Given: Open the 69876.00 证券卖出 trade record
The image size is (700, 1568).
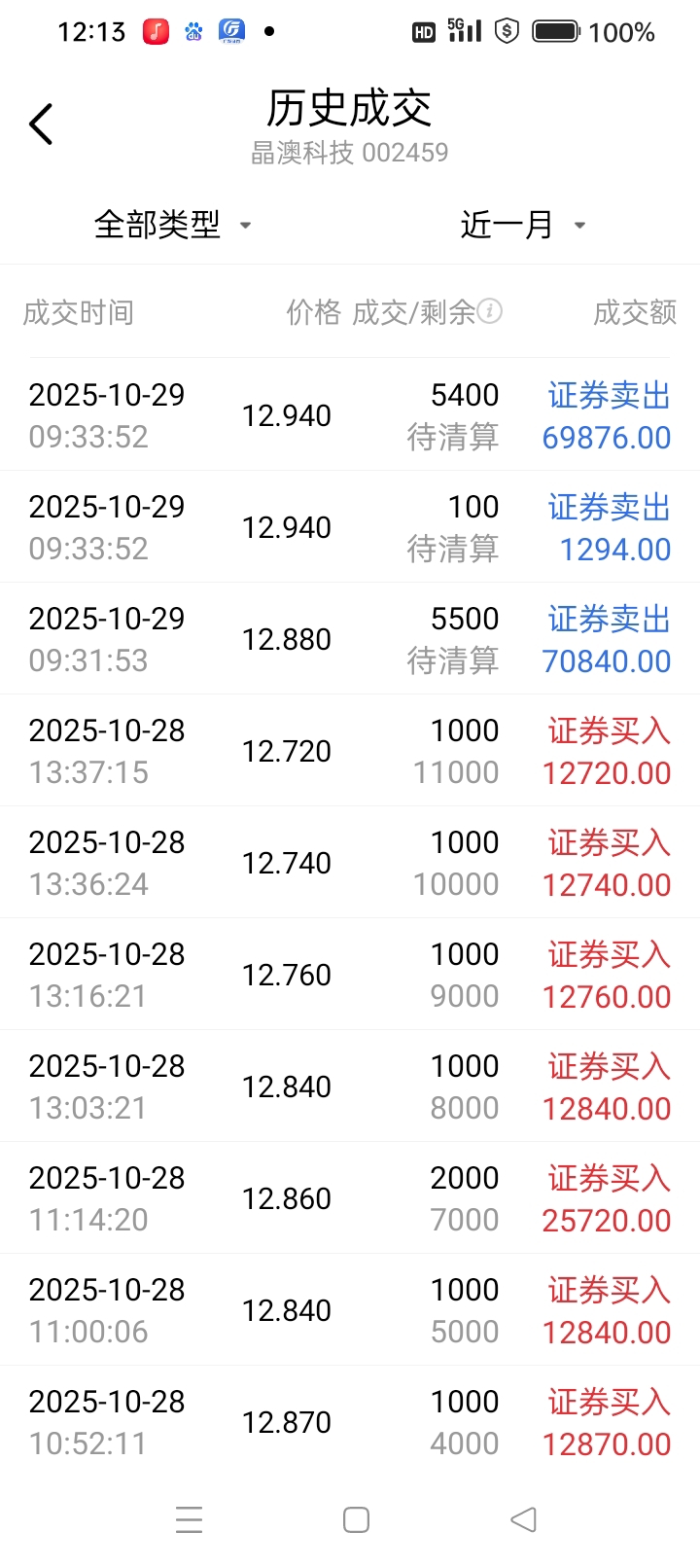Looking at the screenshot, I should pyautogui.click(x=350, y=415).
